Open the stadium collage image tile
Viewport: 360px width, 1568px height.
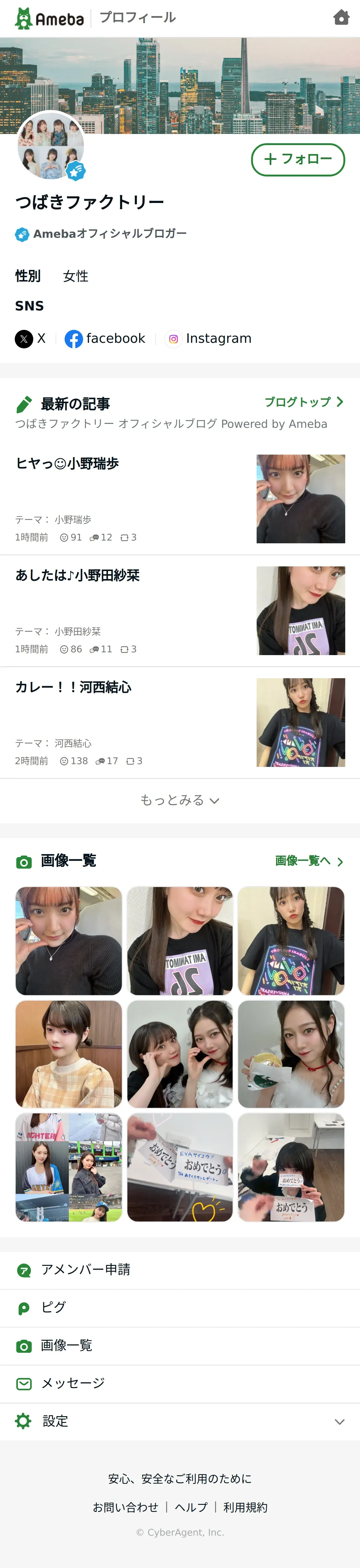click(x=69, y=1167)
